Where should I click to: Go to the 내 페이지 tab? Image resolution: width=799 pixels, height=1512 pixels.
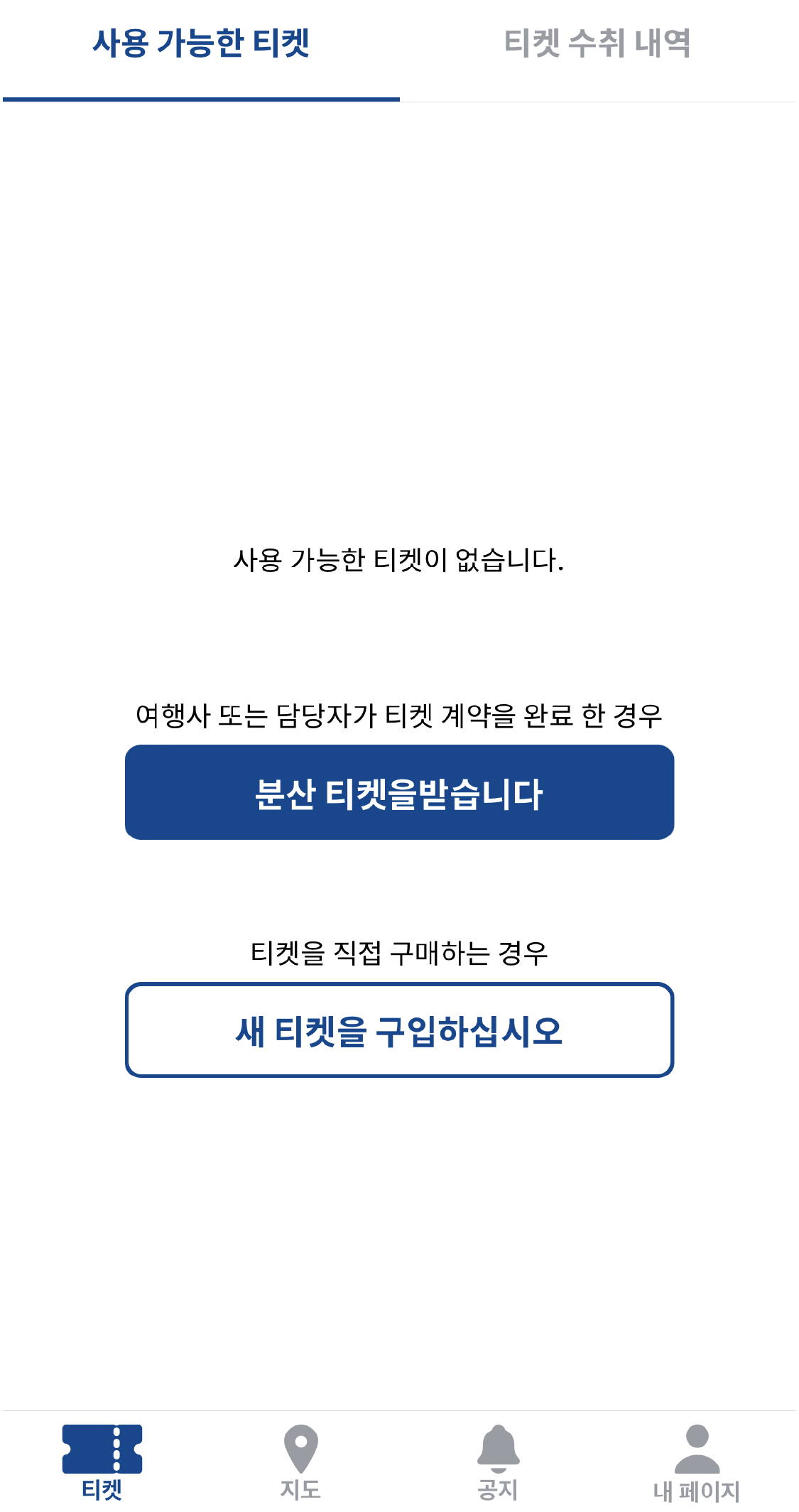click(x=697, y=1462)
